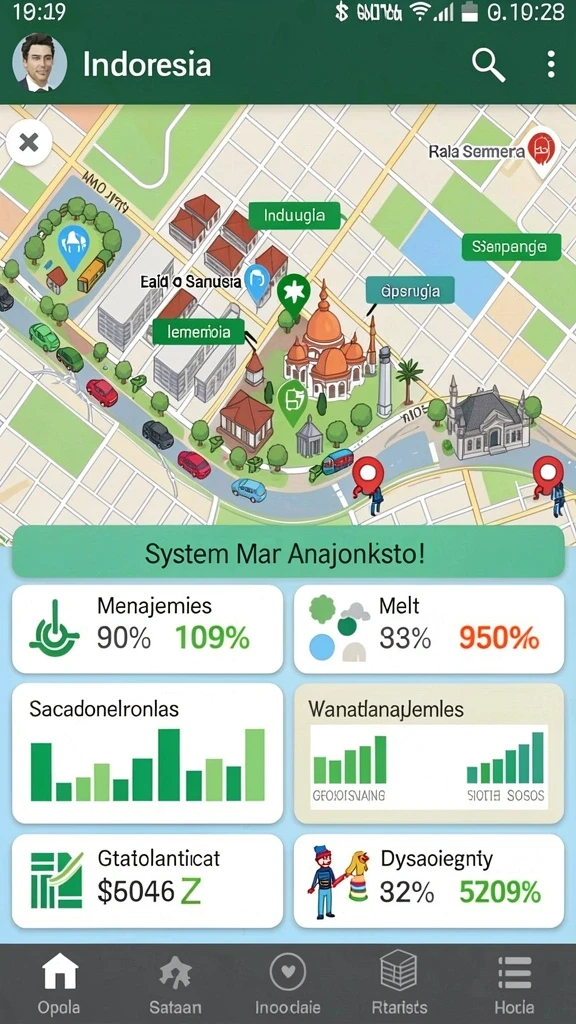Open the Sacadonelronlas chart card
Image resolution: width=576 pixels, height=1024 pixels.
[148, 753]
